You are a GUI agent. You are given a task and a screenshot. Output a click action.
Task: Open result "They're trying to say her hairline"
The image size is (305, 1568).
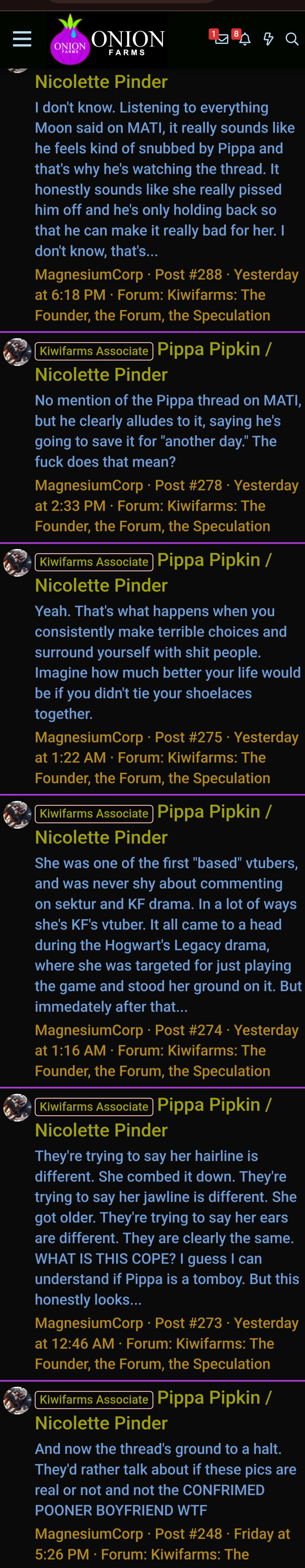click(x=164, y=1227)
